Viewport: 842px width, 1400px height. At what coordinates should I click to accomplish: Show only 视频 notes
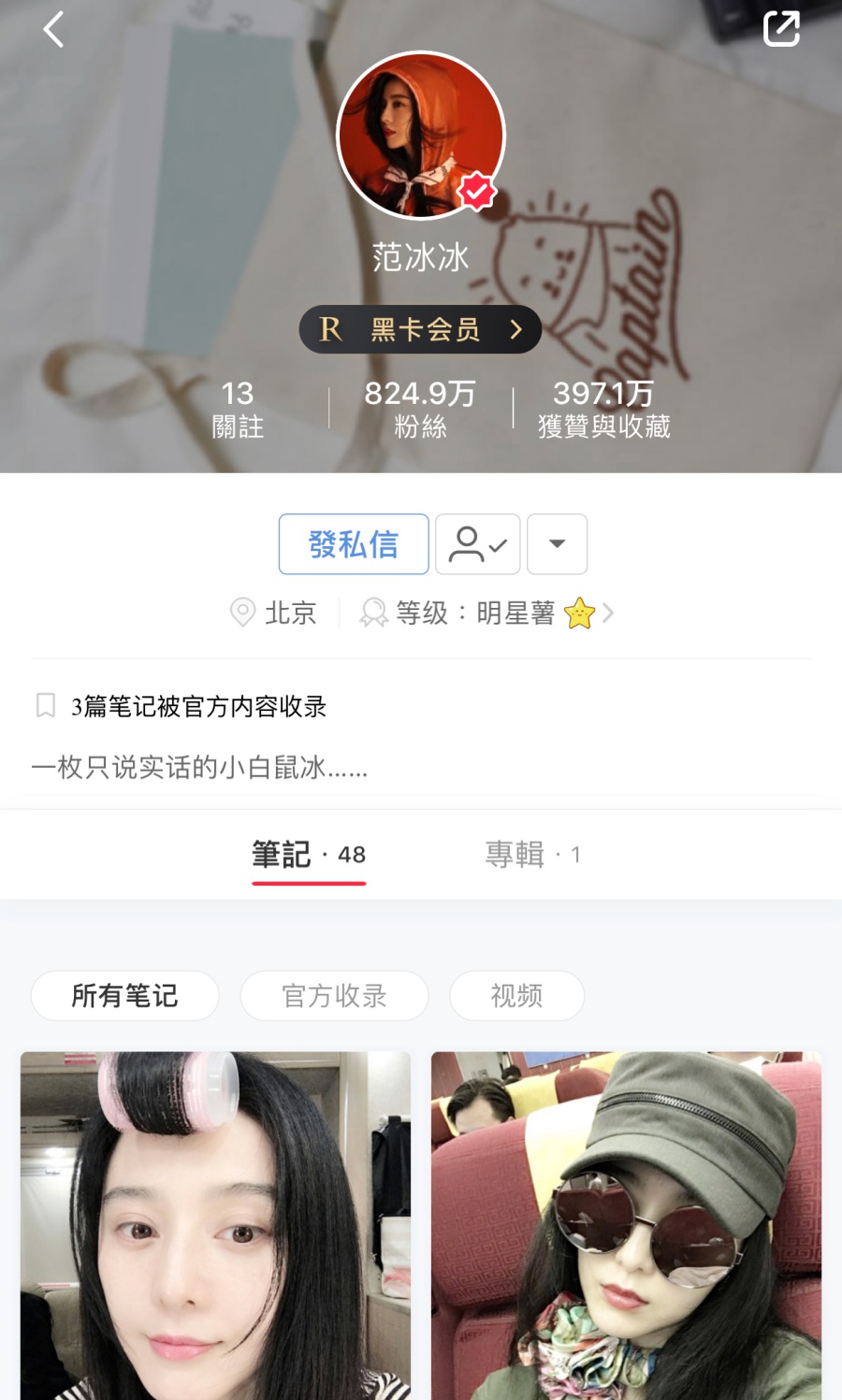516,996
